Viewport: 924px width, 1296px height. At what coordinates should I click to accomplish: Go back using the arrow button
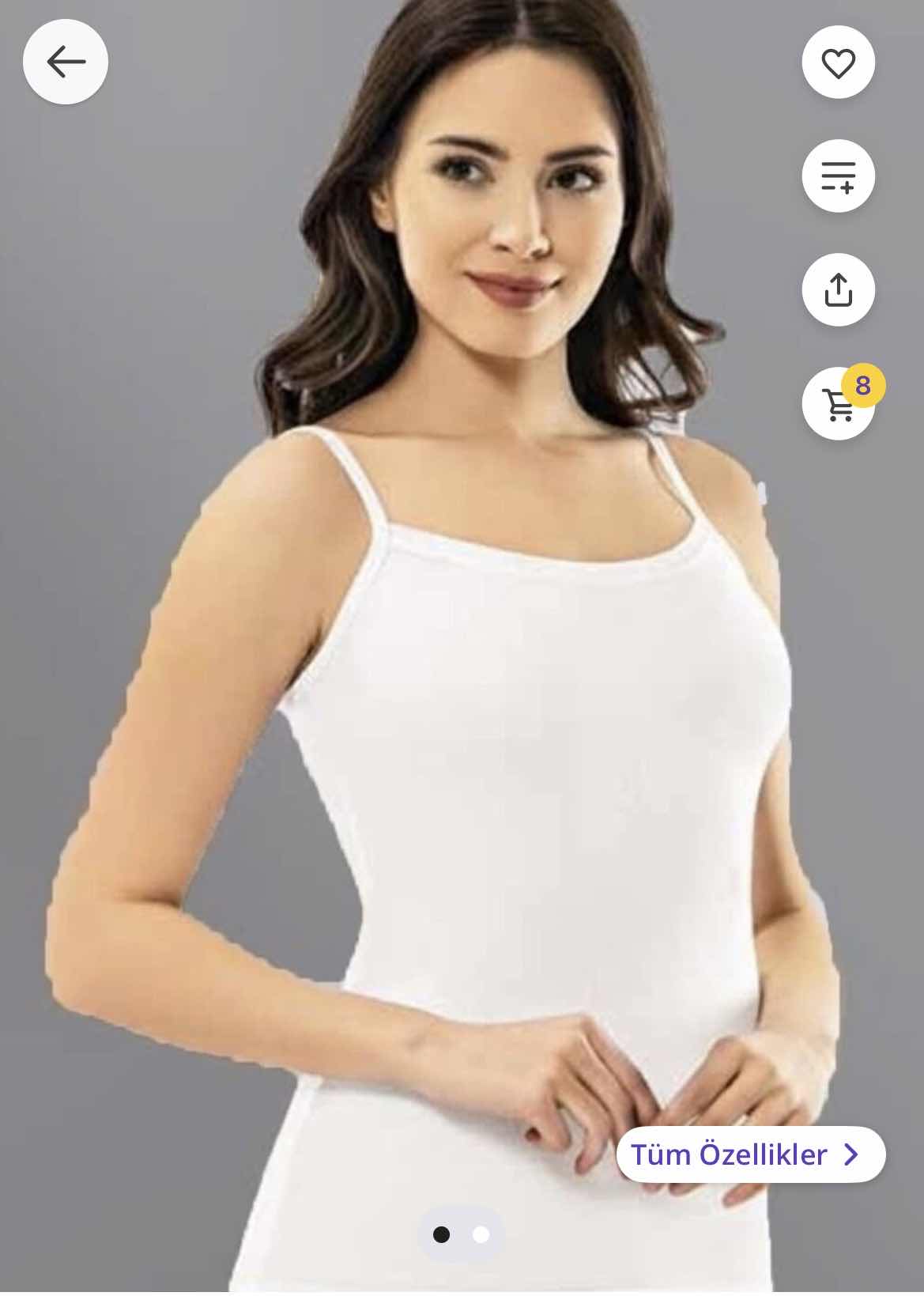[66, 62]
